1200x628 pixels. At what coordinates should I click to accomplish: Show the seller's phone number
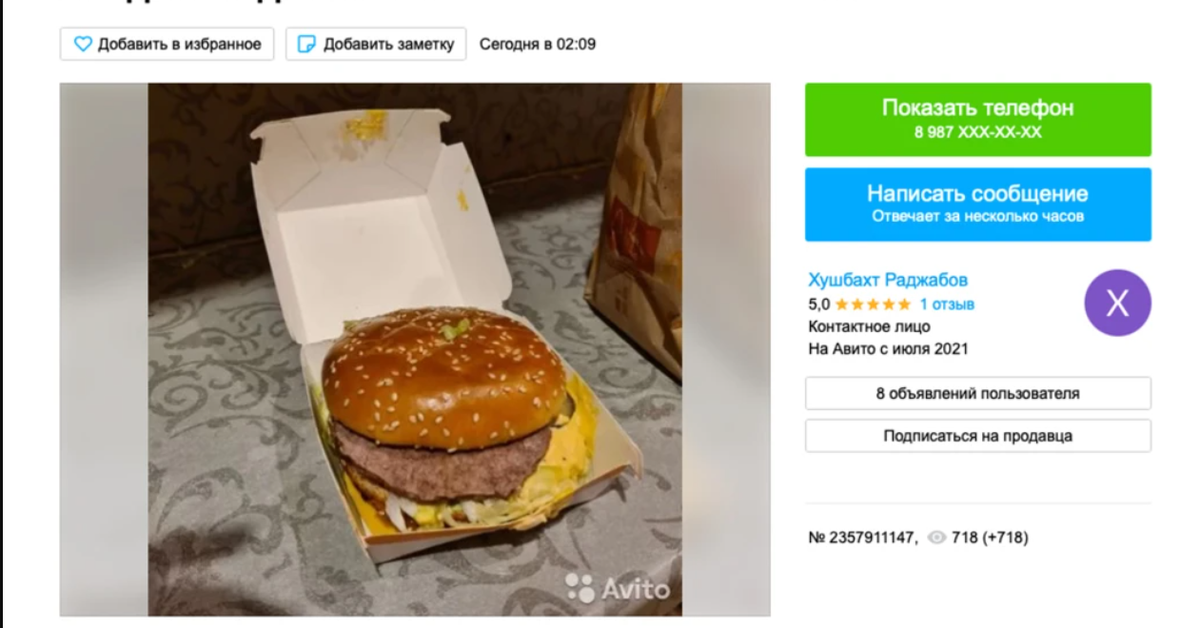click(977, 119)
